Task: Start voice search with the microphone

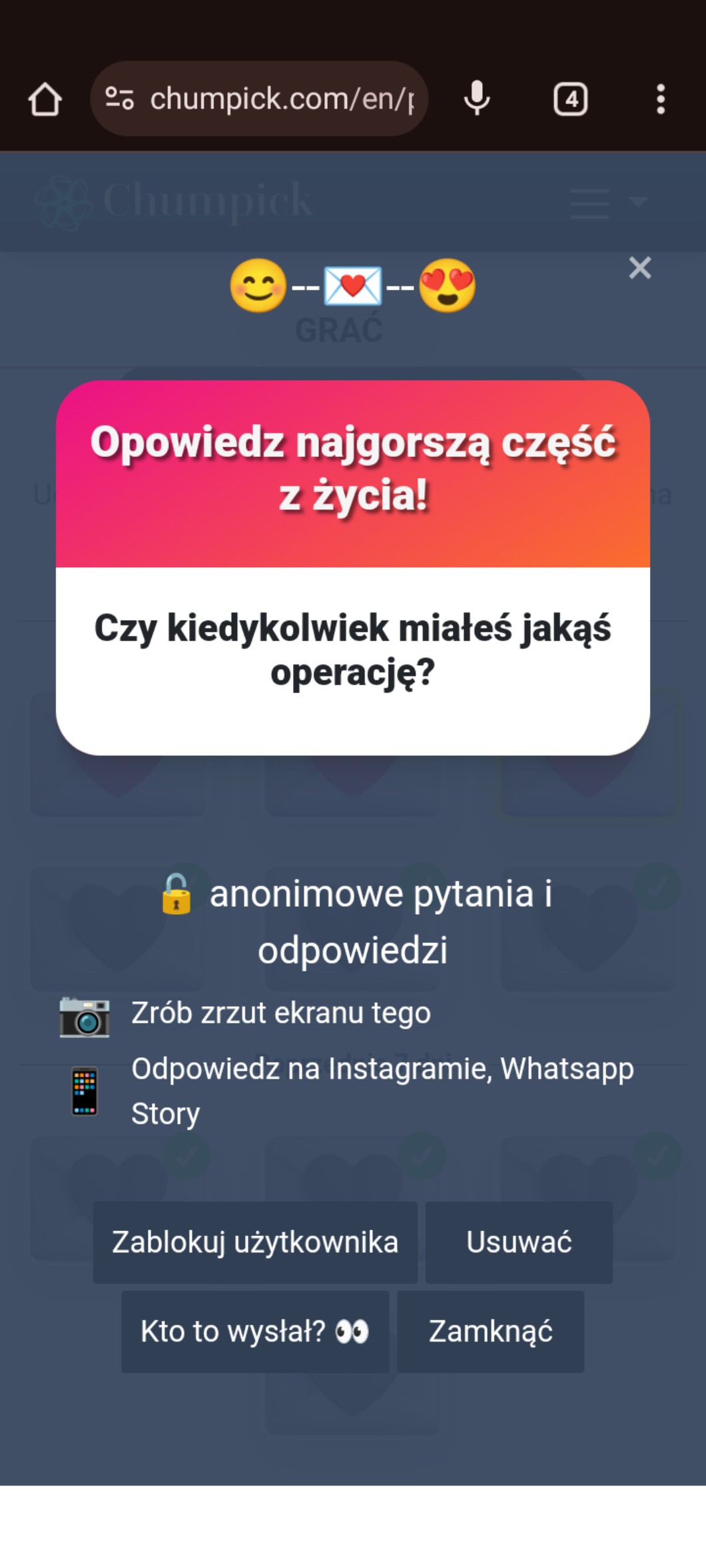Action: point(477,99)
